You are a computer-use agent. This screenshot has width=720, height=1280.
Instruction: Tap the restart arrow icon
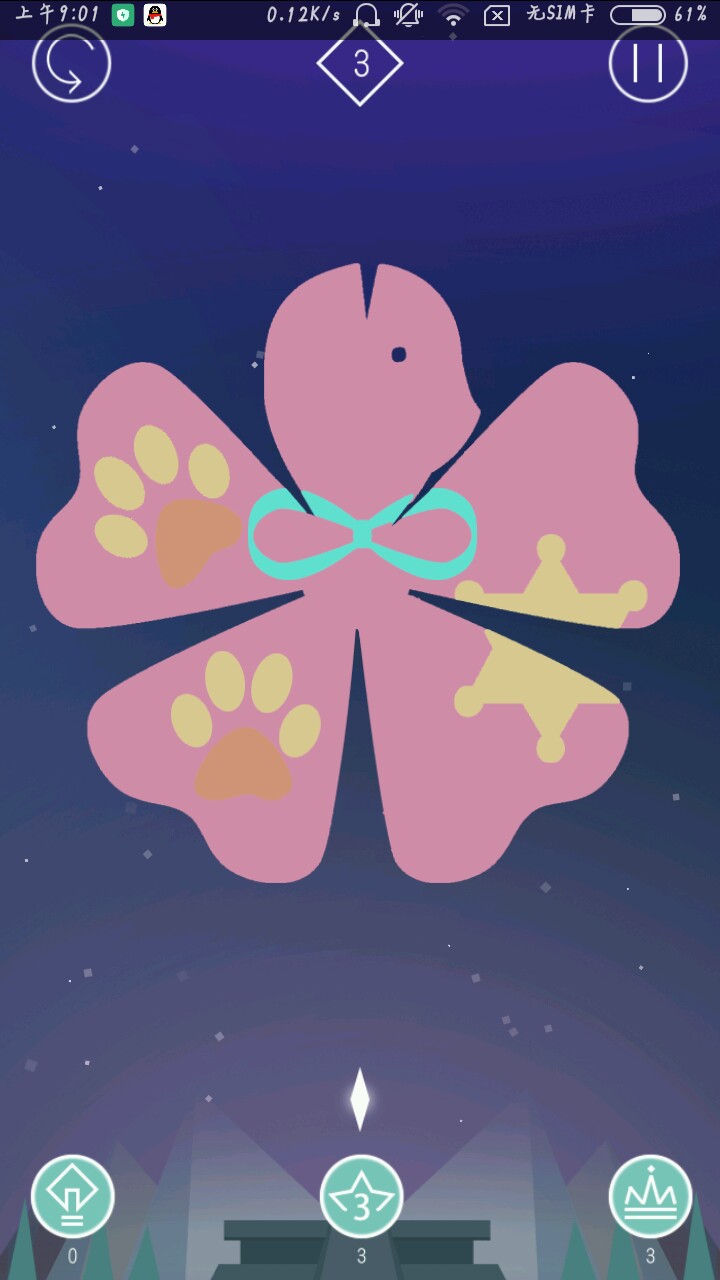pyautogui.click(x=71, y=63)
